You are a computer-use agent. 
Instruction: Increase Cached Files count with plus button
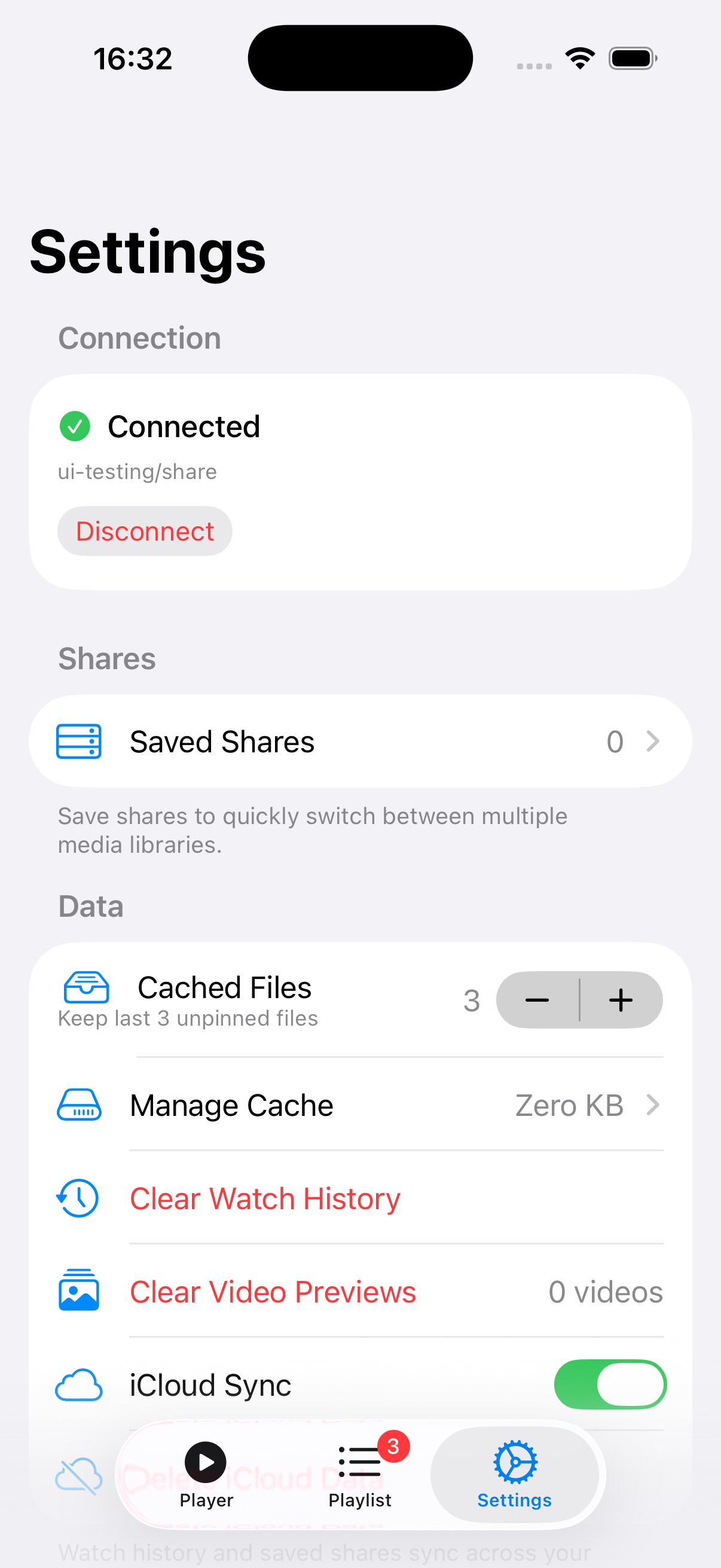pyautogui.click(x=621, y=999)
